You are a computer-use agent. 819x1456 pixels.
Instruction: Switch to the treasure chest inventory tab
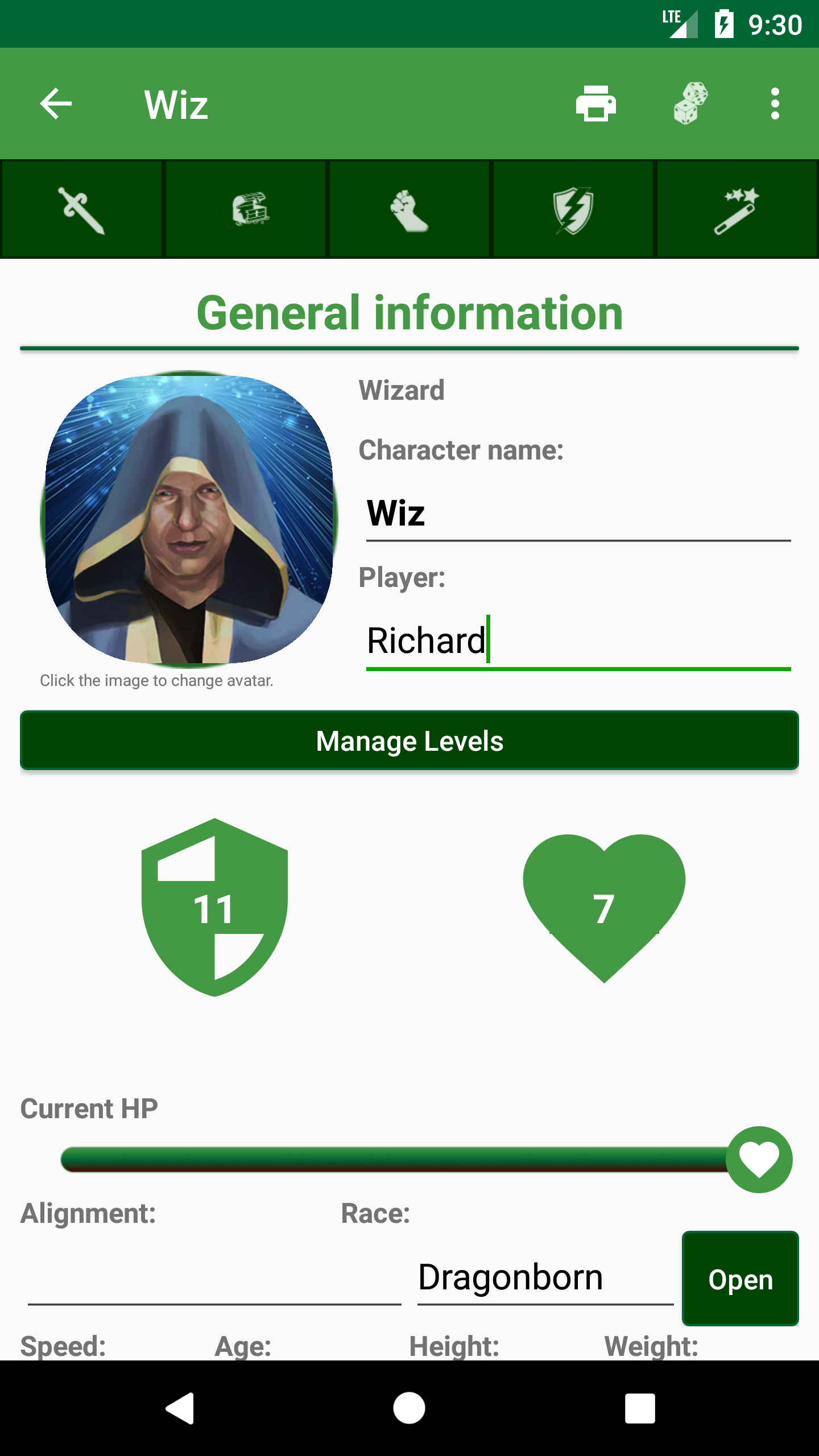coord(246,210)
